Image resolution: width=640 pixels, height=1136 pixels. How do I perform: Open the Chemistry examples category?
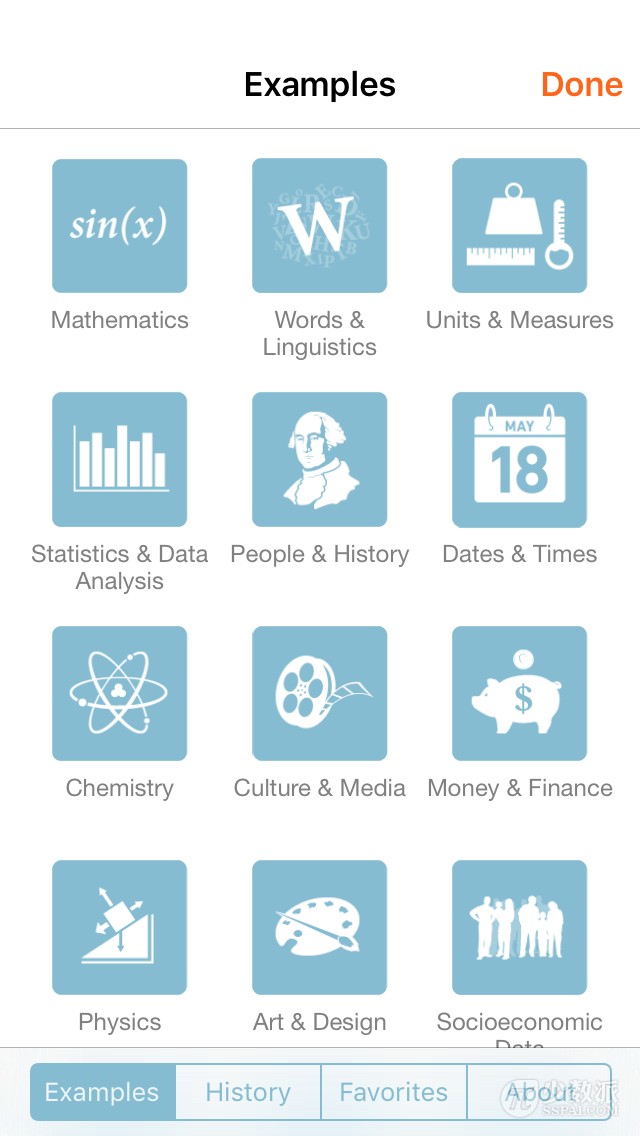(120, 694)
